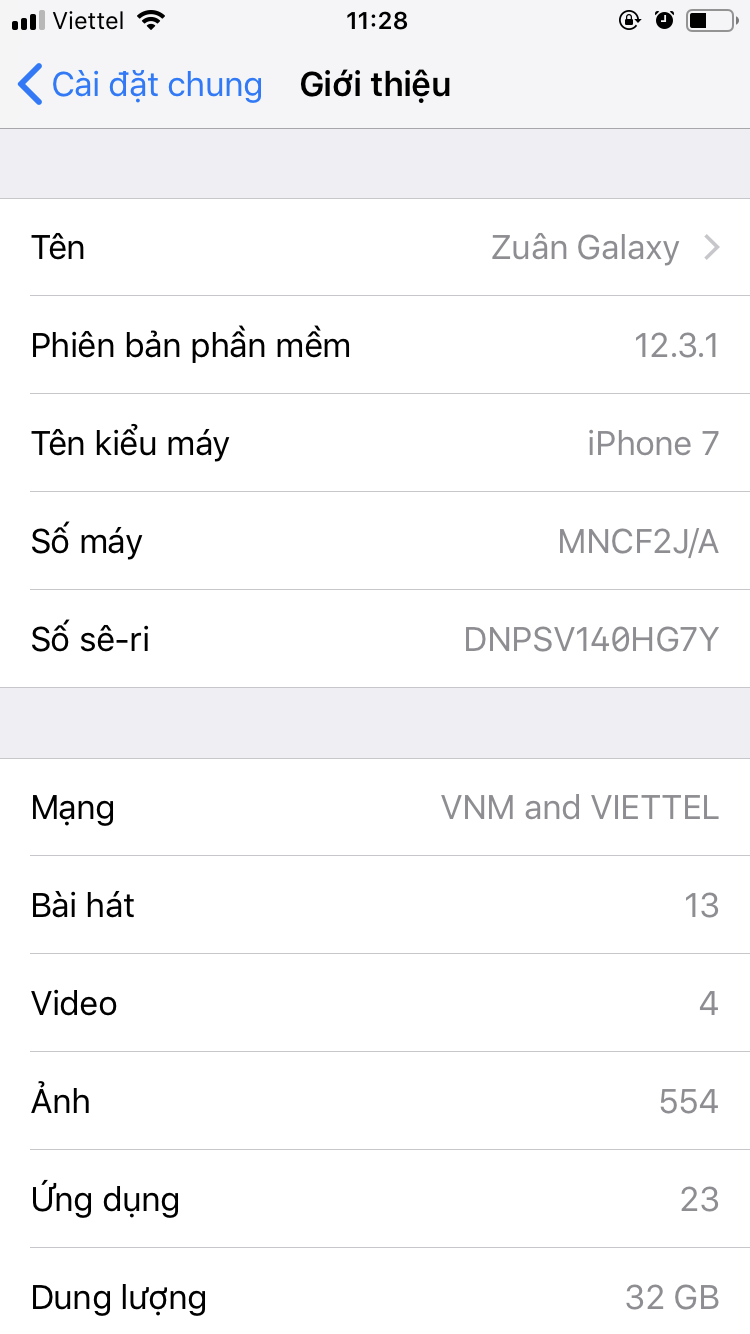Open the Tên row to rename device

pos(375,247)
